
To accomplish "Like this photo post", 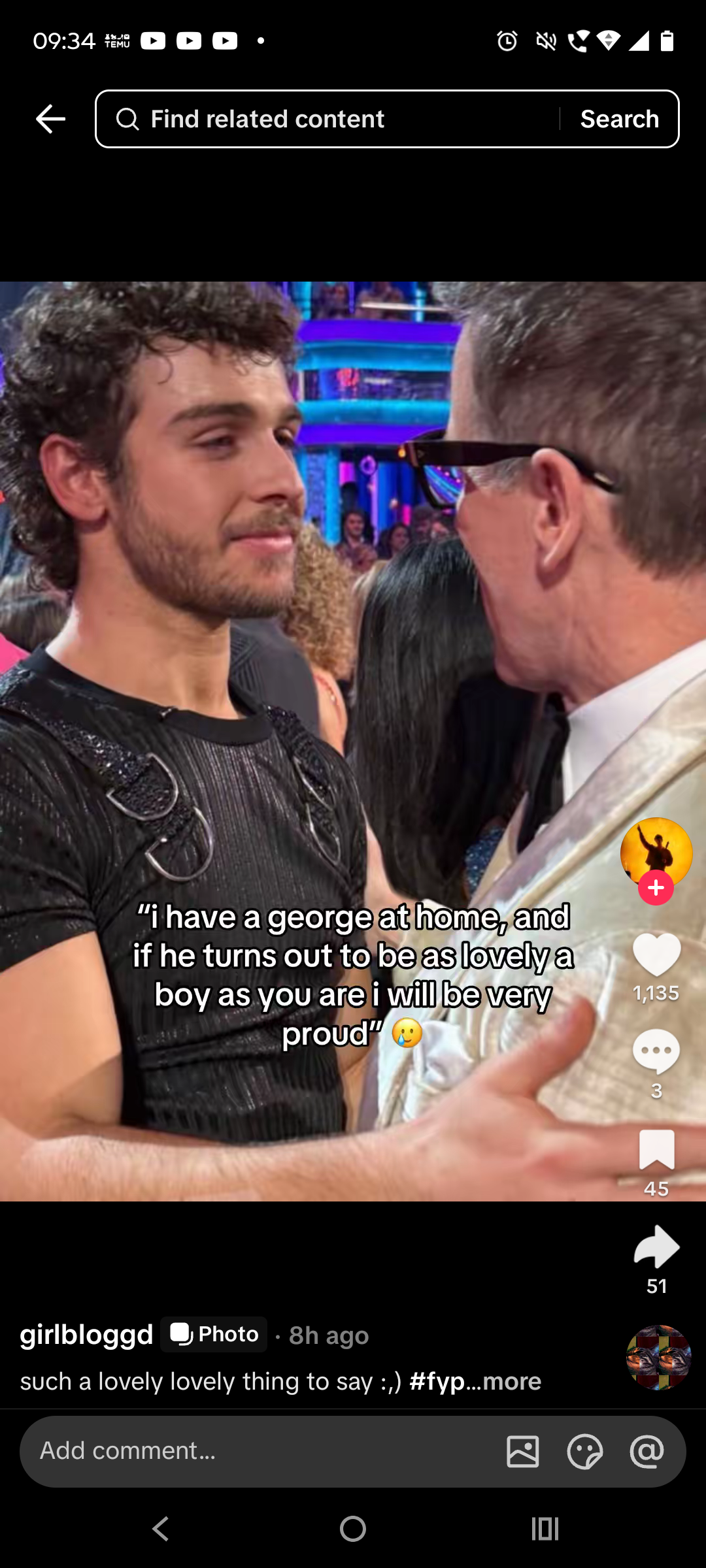I will click(x=656, y=955).
